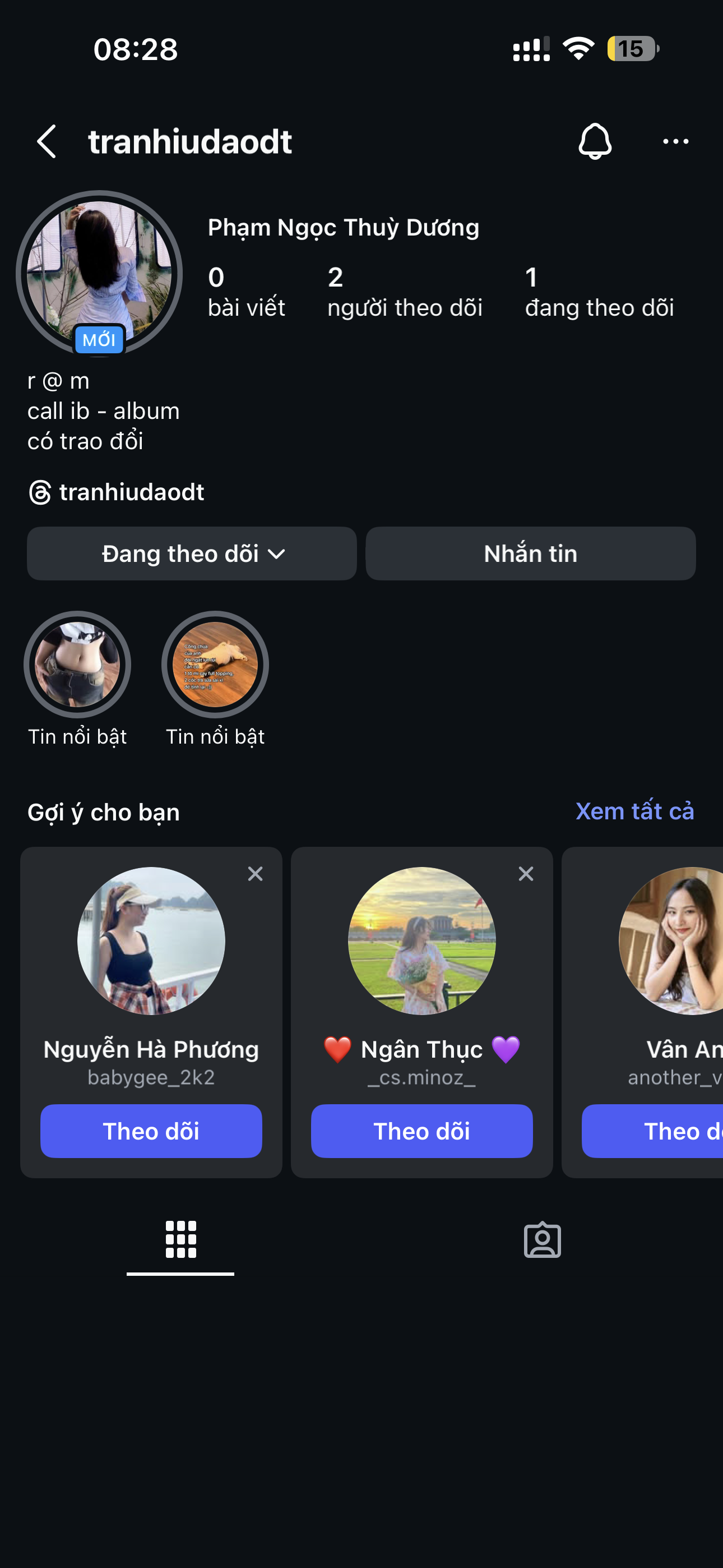The width and height of the screenshot is (723, 1568).
Task: Open the second Tin nổi bật highlight
Action: [x=215, y=665]
